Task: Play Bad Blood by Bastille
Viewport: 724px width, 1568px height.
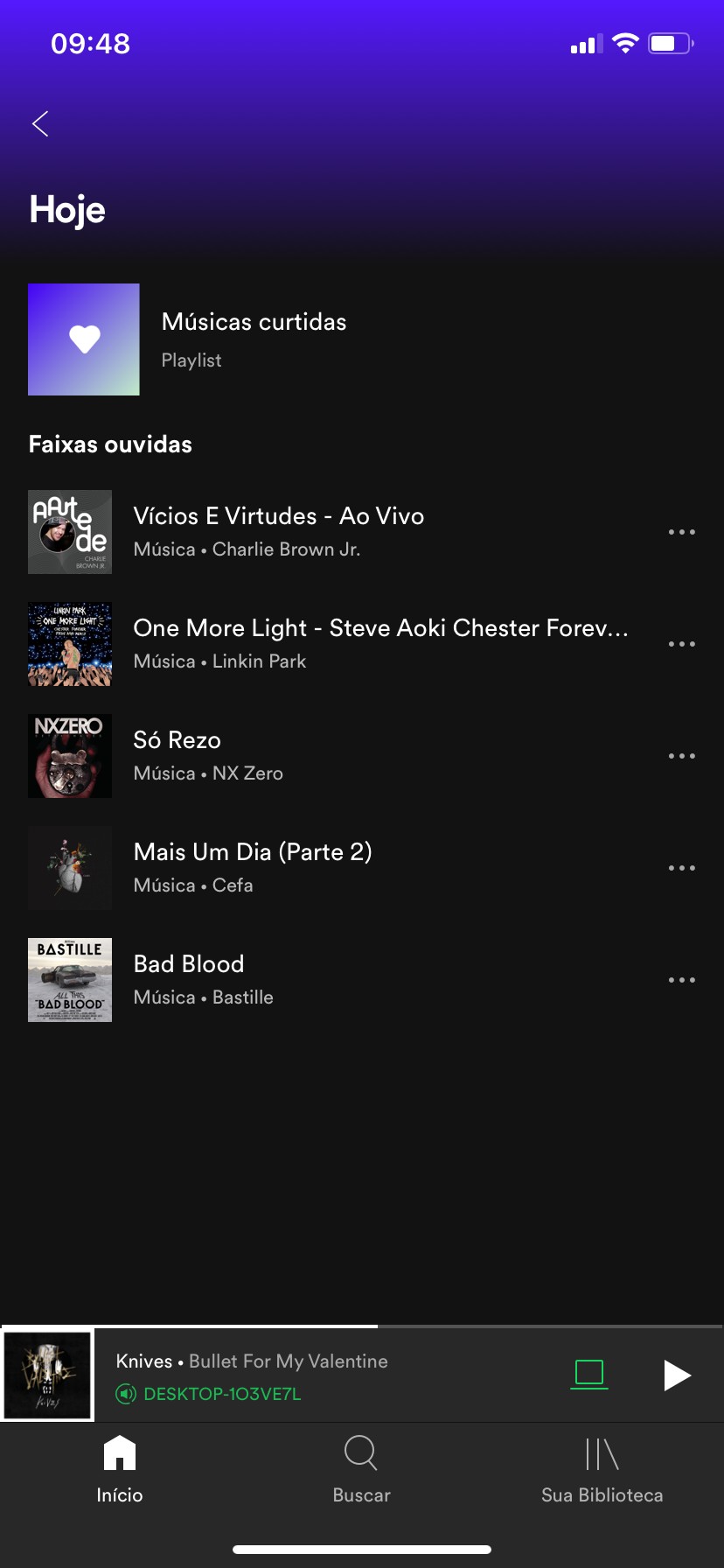Action: 203,979
